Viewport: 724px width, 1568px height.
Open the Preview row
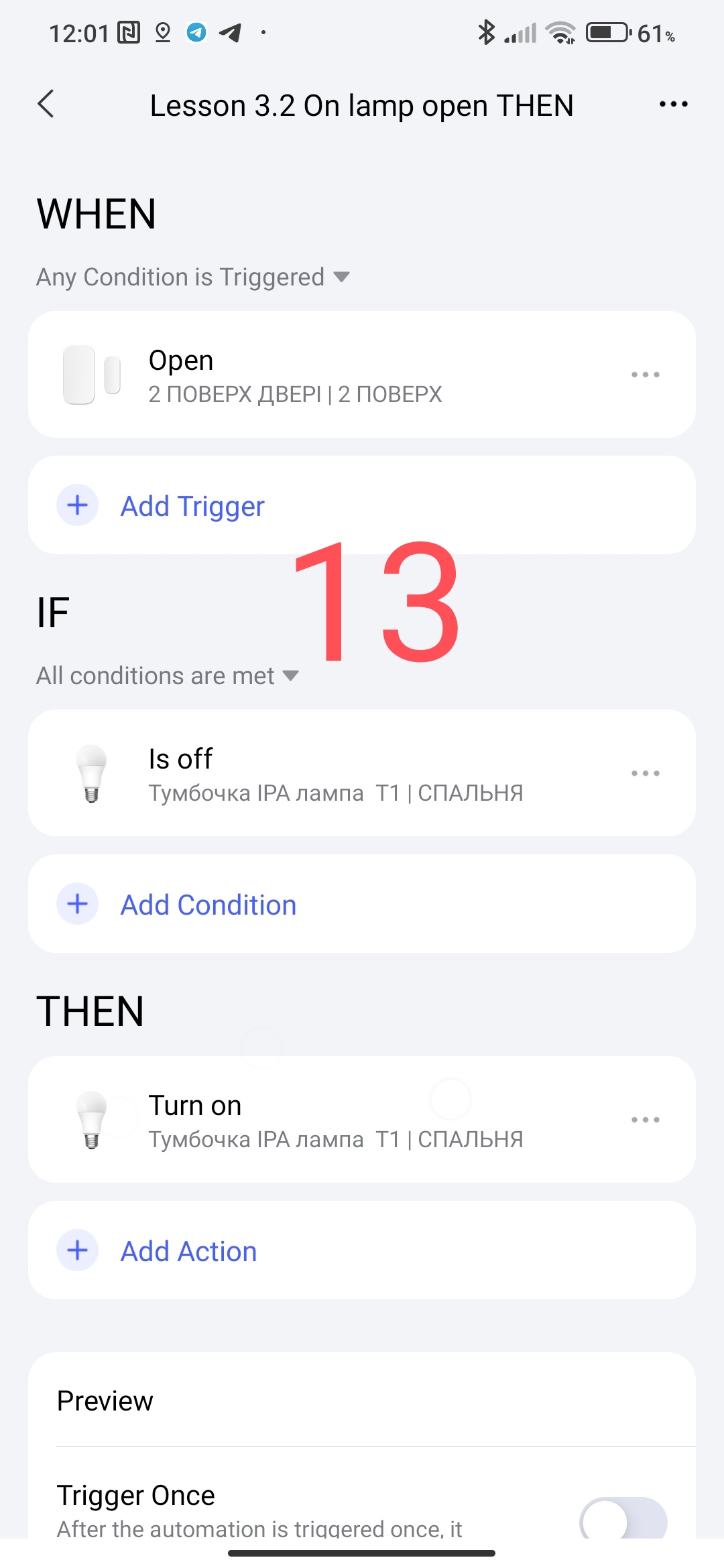pos(362,1400)
